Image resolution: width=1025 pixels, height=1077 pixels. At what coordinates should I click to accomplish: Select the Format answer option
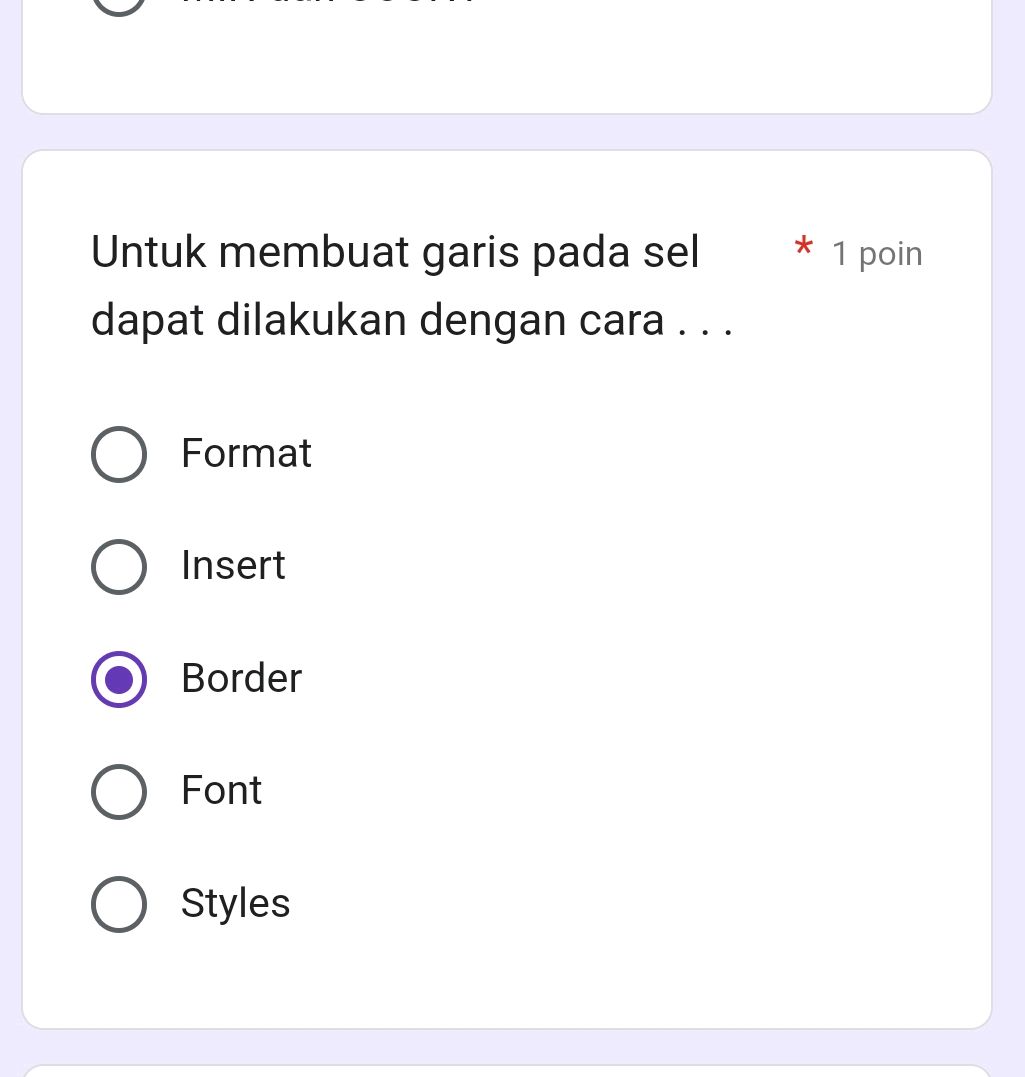(x=119, y=454)
